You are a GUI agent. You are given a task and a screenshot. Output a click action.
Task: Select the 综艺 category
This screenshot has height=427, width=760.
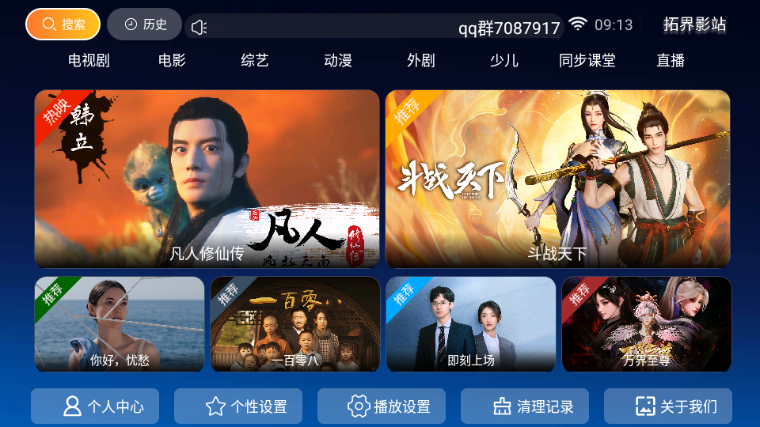pos(255,61)
